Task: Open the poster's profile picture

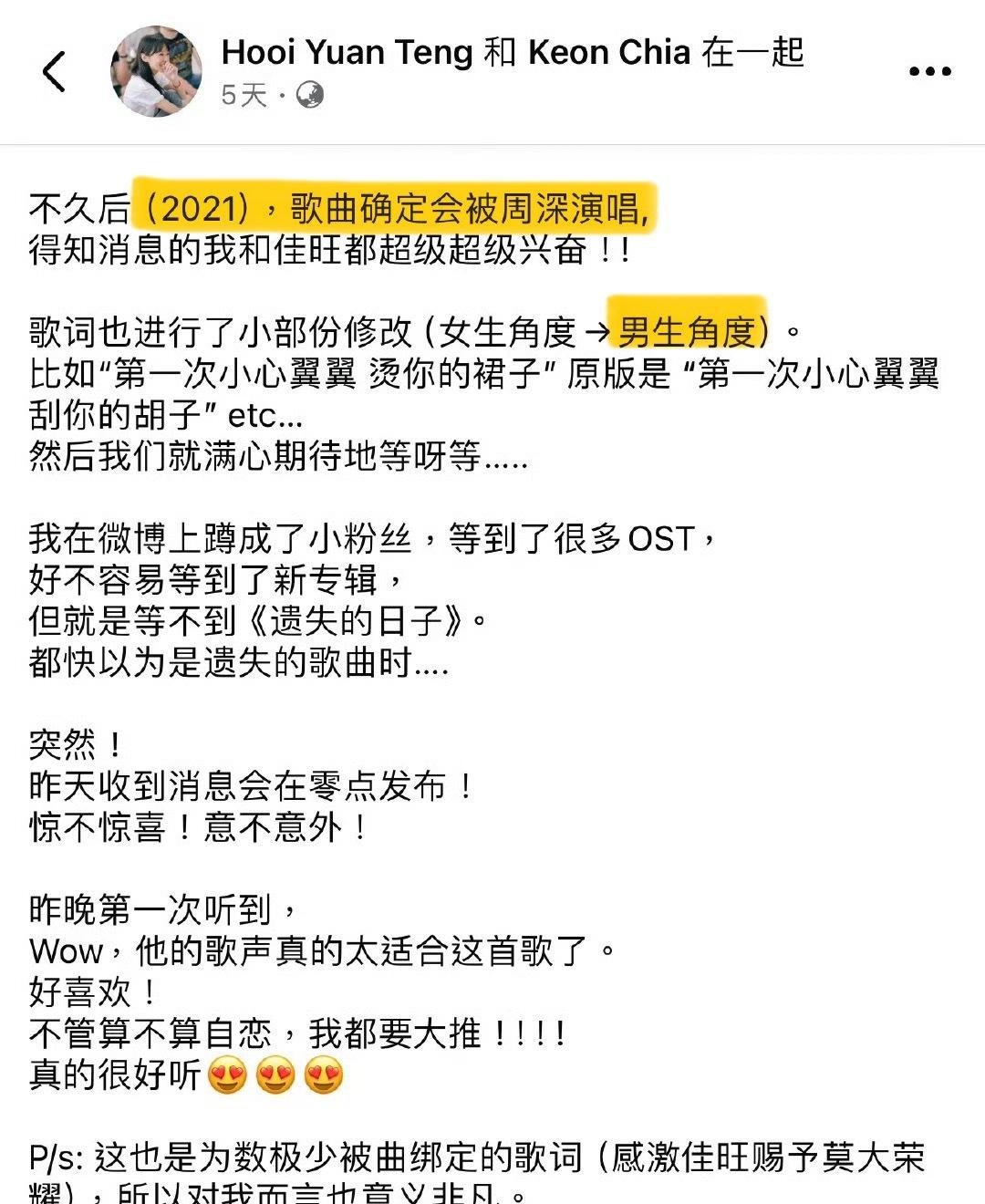Action: tap(156, 71)
